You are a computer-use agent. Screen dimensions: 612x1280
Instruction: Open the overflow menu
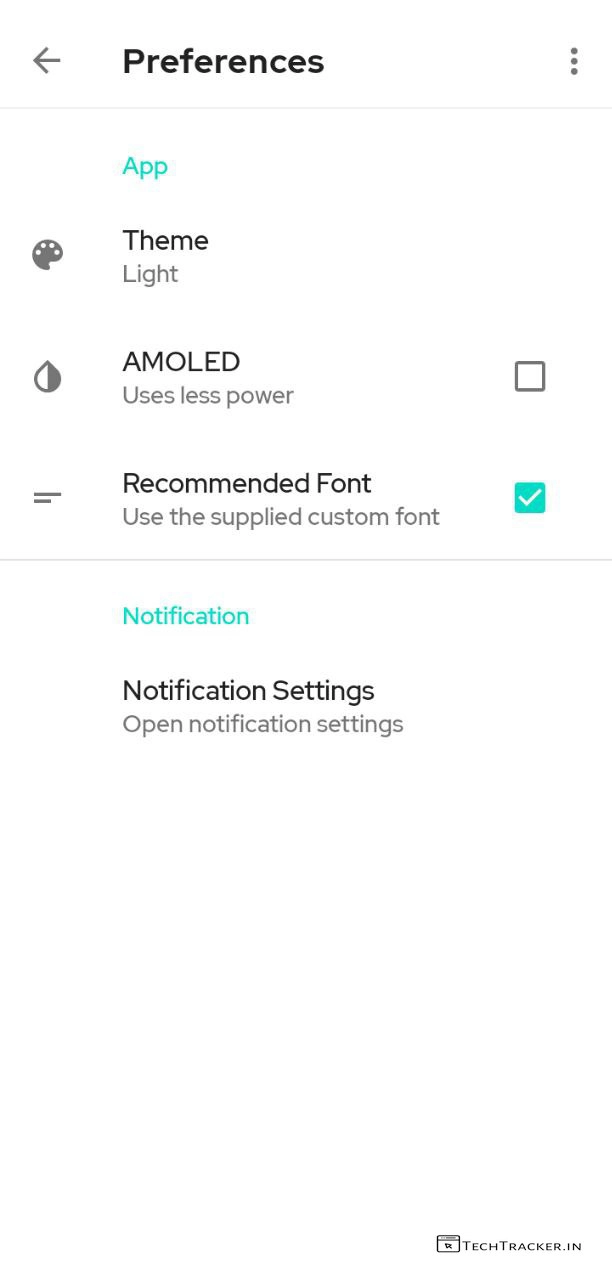click(573, 61)
